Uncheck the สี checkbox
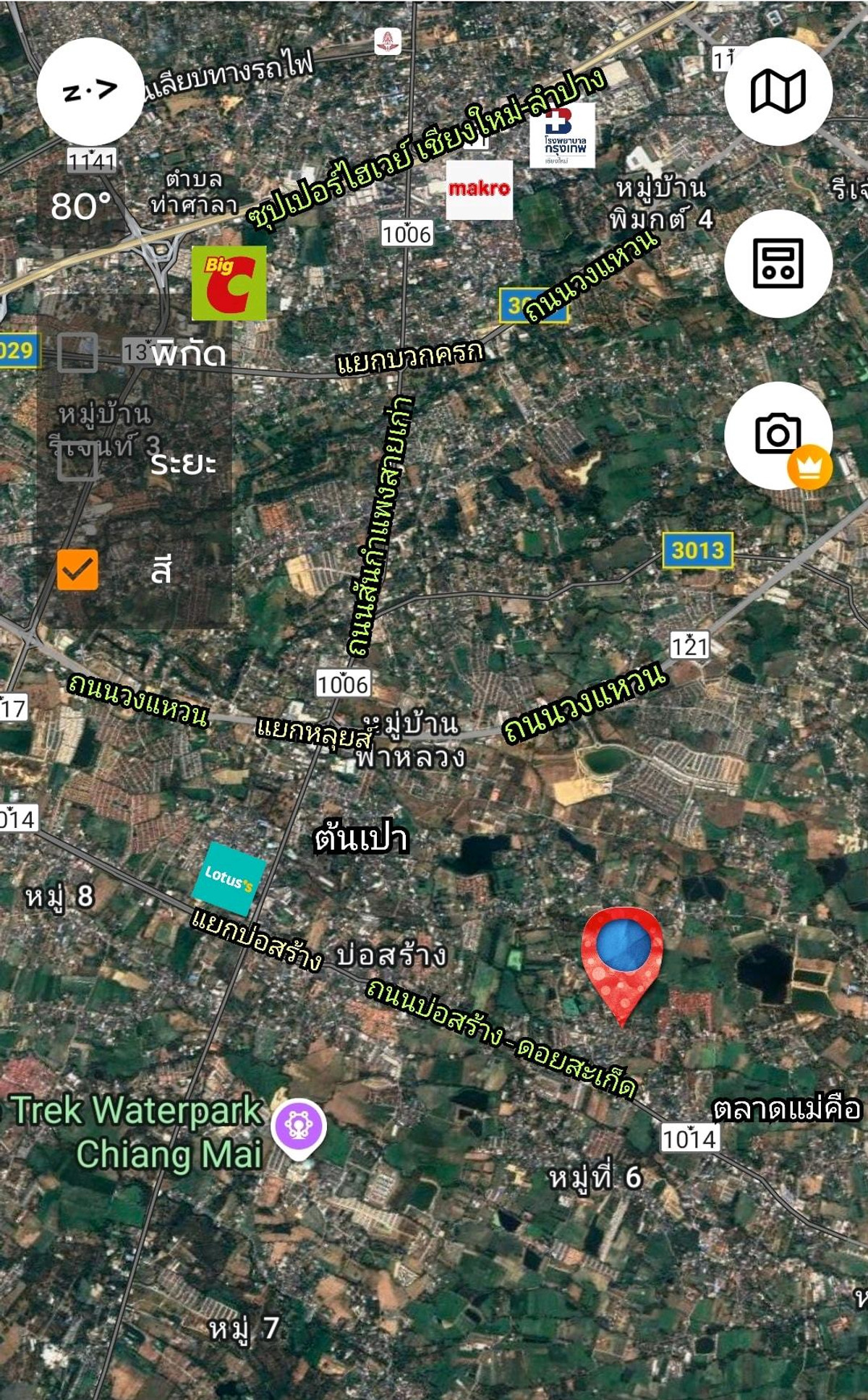868x1400 pixels. (x=77, y=570)
